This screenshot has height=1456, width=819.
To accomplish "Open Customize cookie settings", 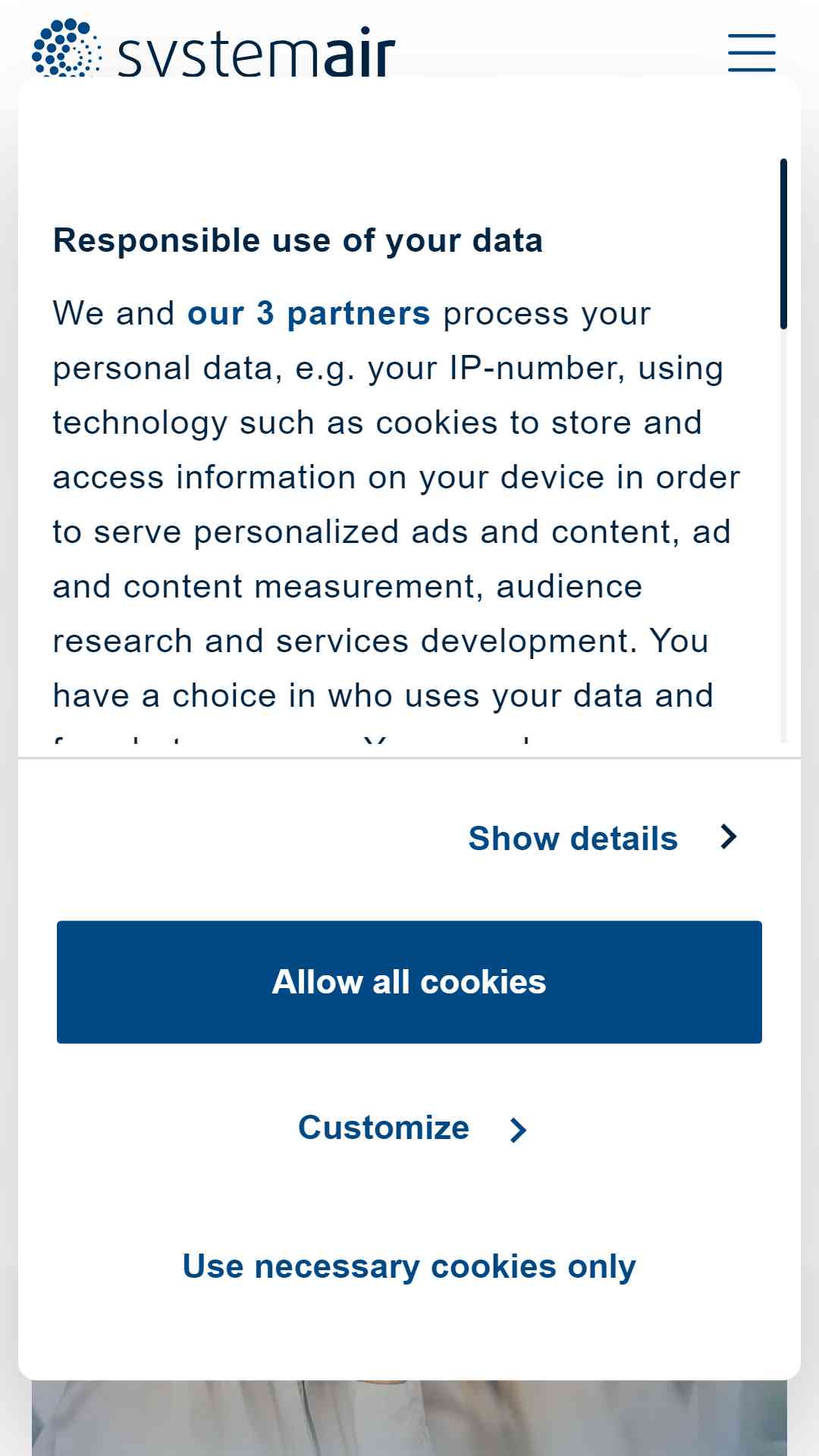I will tap(413, 1128).
